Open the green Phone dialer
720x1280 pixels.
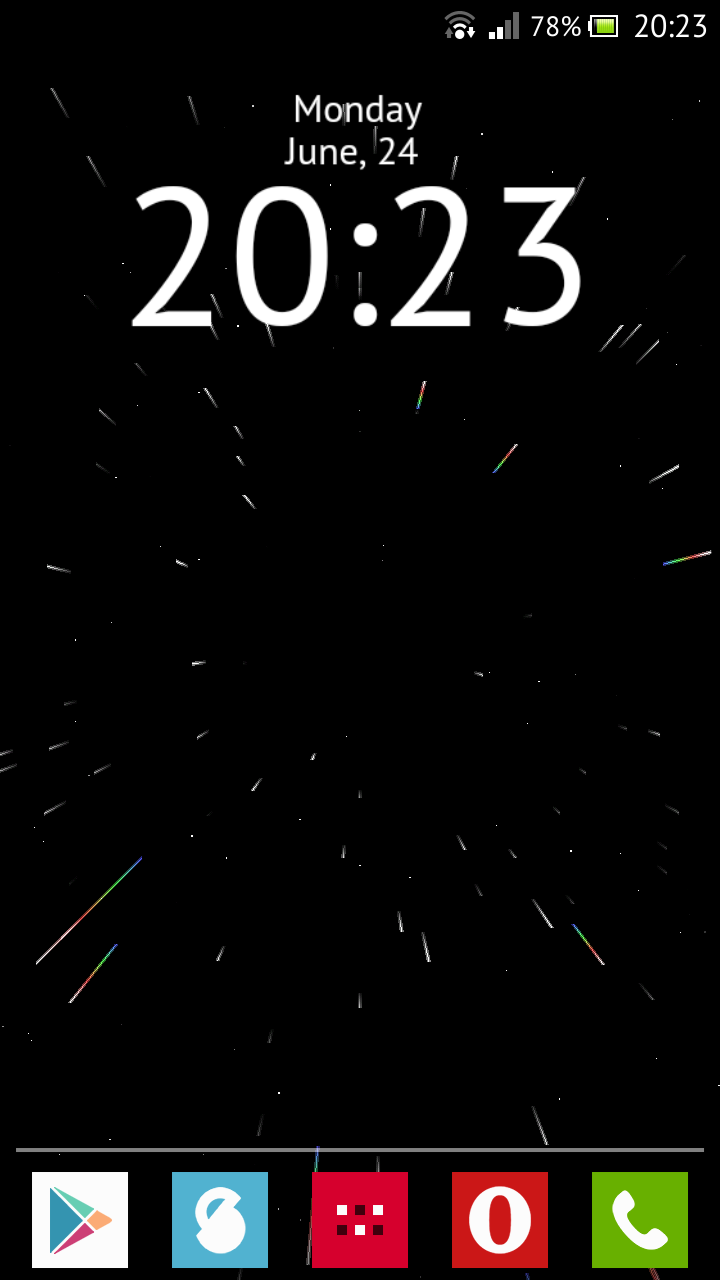[640, 1220]
